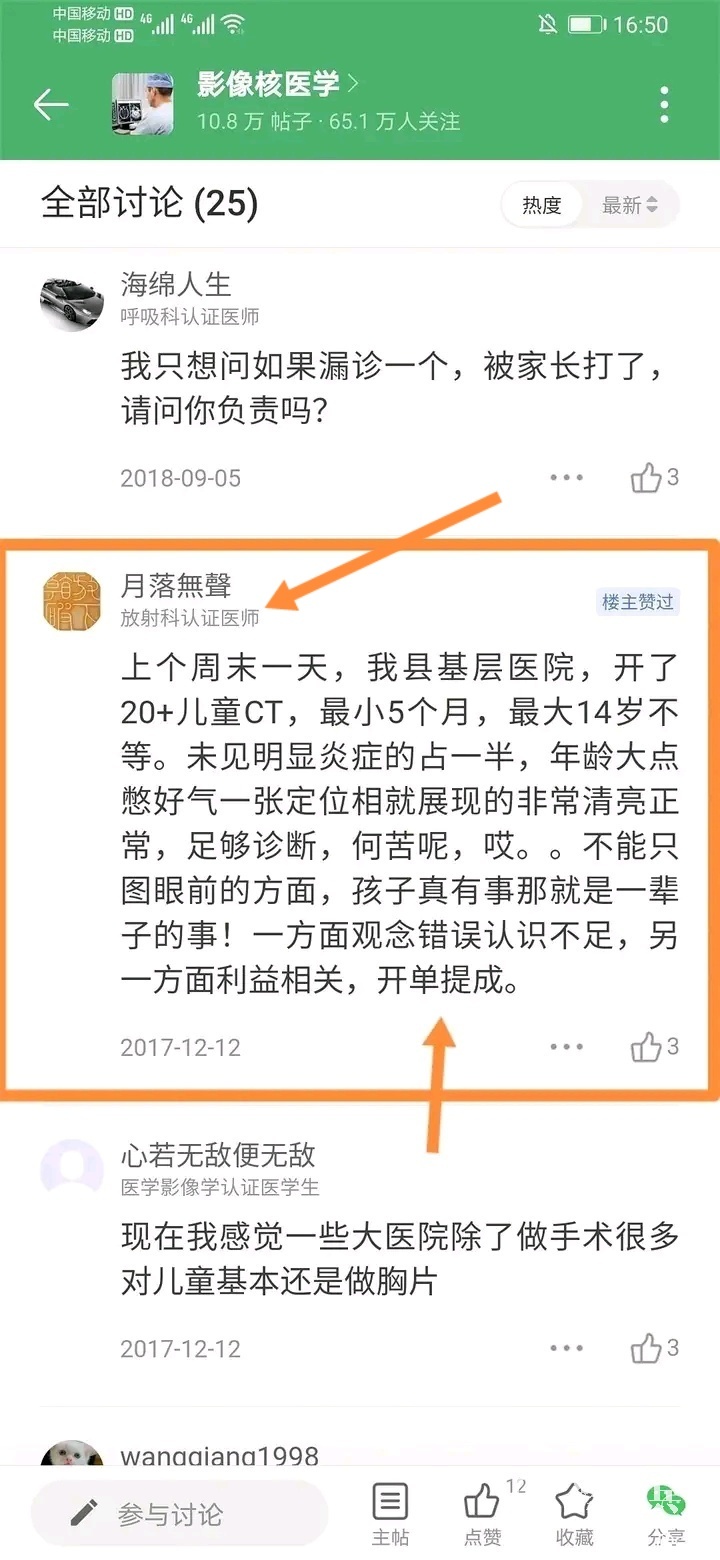Like 海绵人生's comment
This screenshot has height=1560, width=720.
[648, 478]
